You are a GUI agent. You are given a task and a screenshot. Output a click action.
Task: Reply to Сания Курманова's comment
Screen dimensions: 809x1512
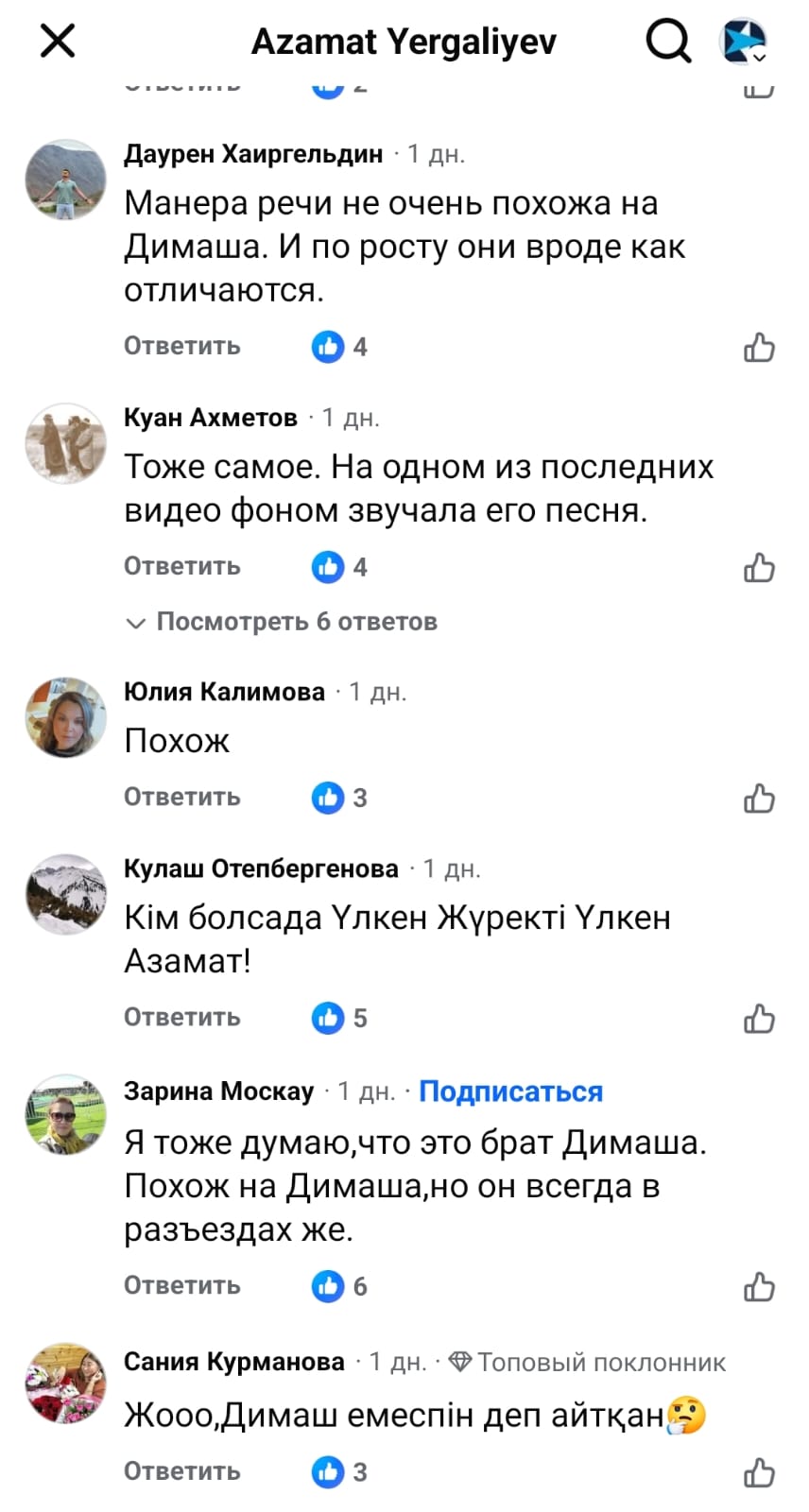(182, 1471)
